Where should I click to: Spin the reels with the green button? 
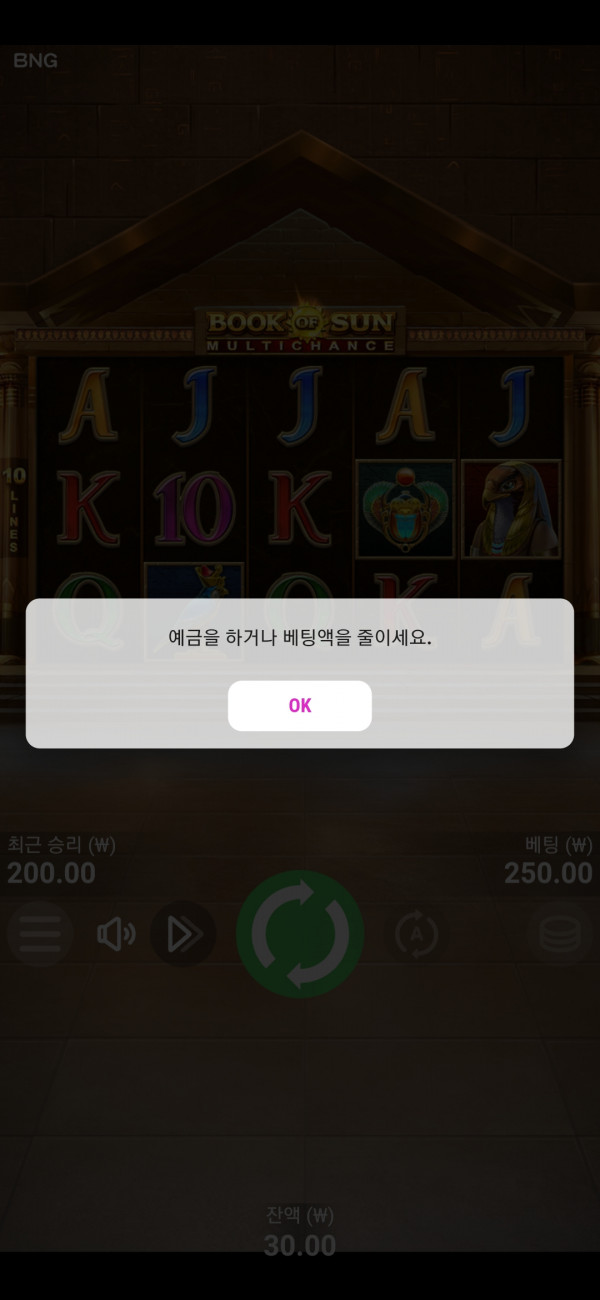tap(300, 934)
